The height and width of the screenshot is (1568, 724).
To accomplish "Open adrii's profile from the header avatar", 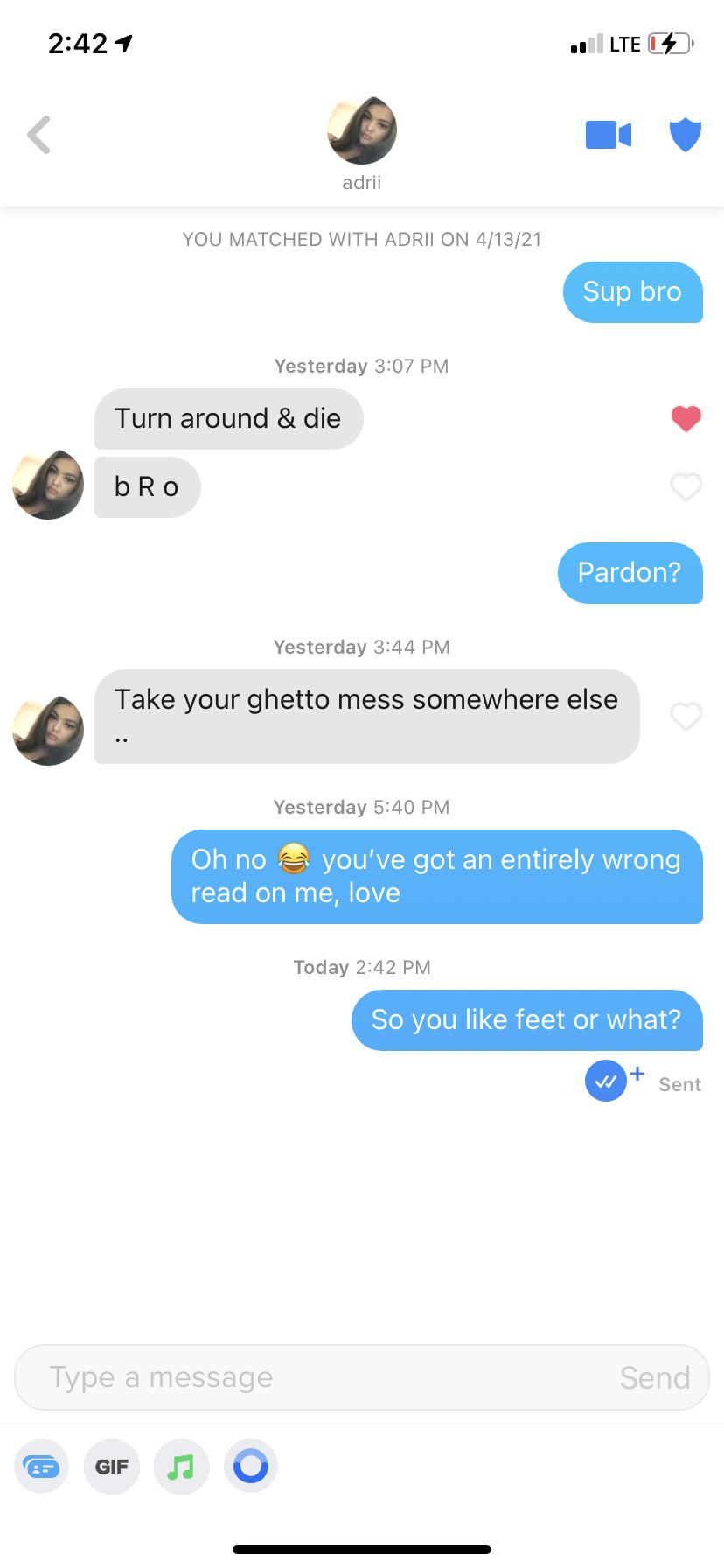I will [x=361, y=130].
